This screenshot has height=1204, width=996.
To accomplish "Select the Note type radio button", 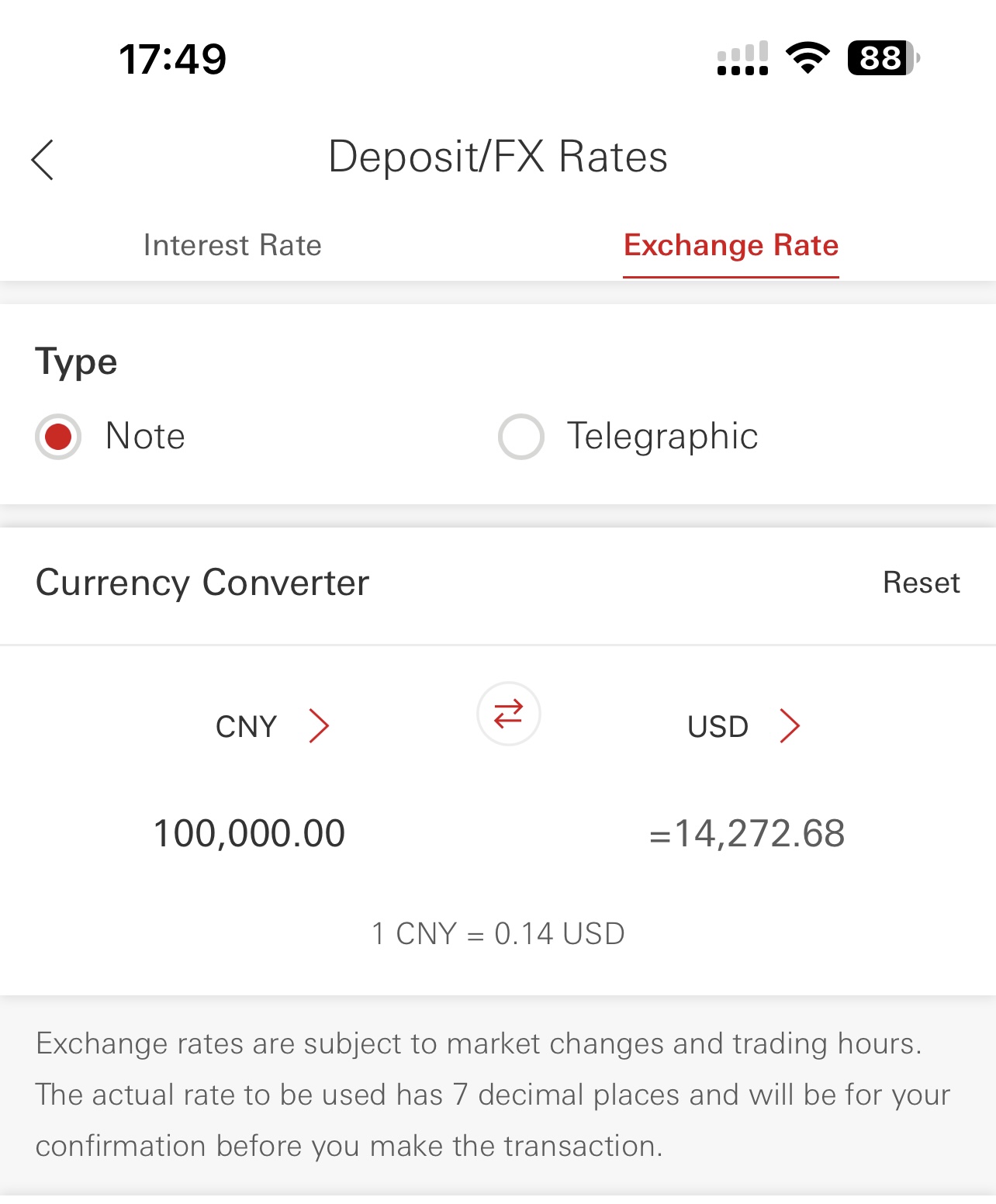I will [x=58, y=436].
